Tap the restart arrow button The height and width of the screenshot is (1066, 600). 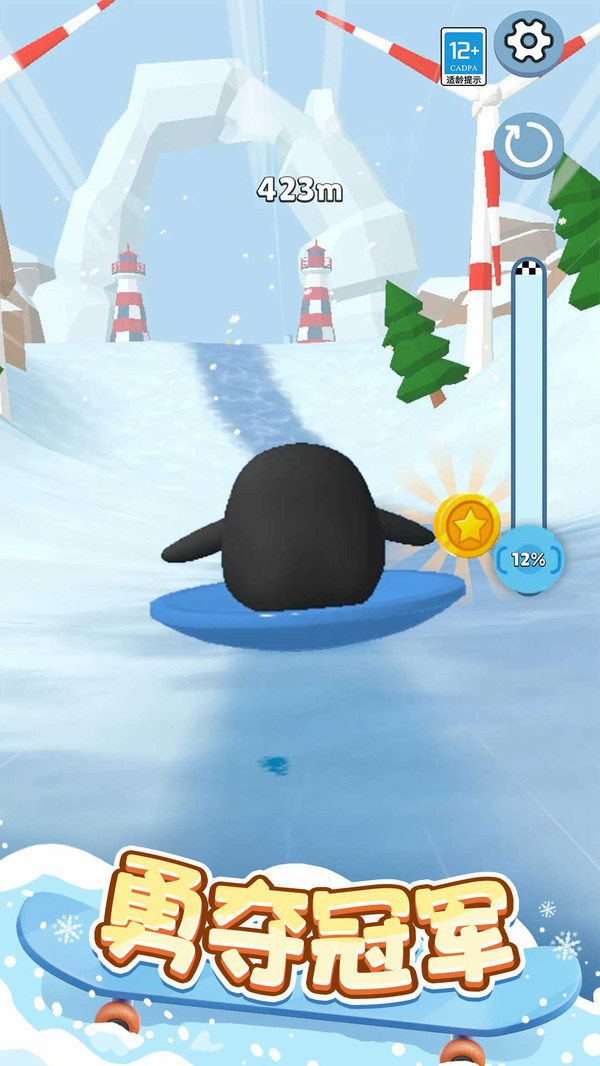pyautogui.click(x=528, y=145)
